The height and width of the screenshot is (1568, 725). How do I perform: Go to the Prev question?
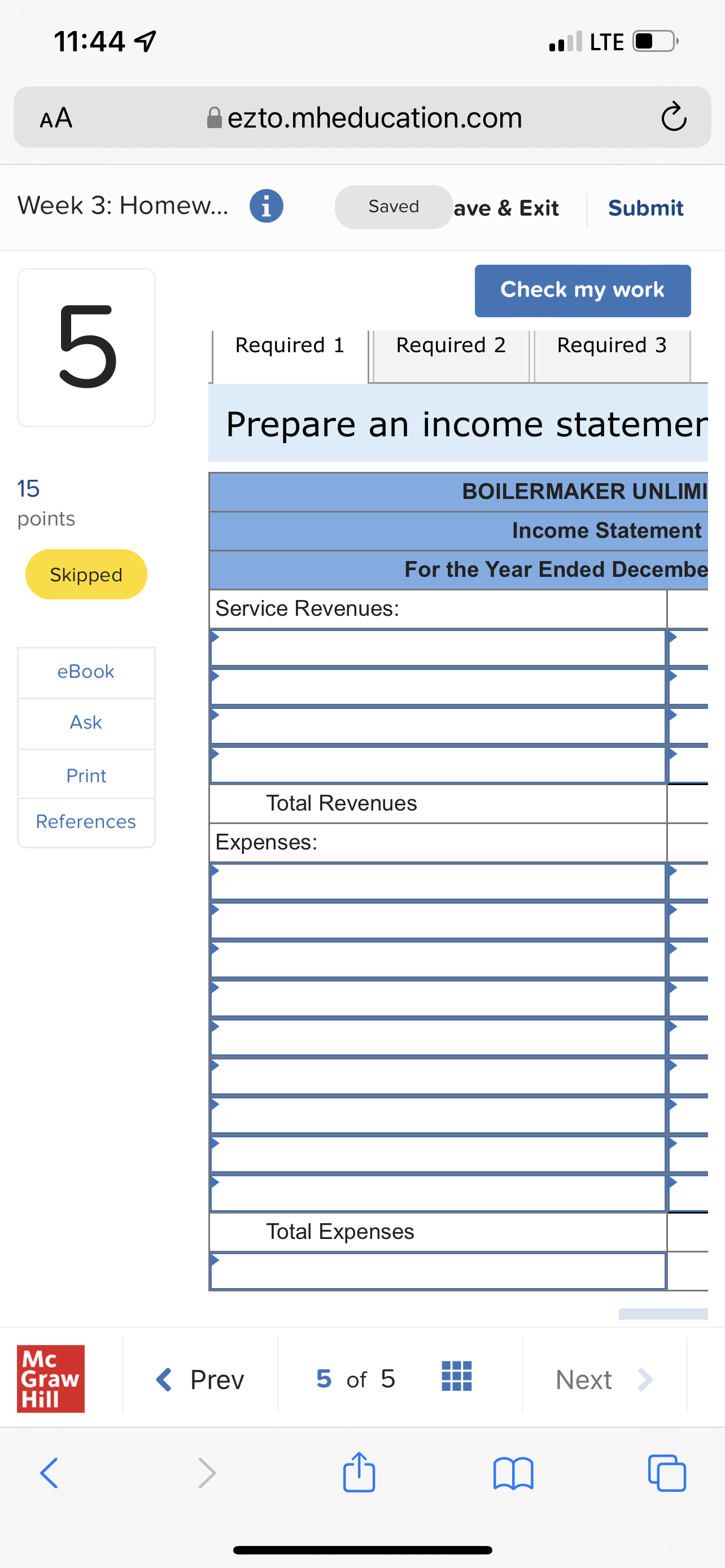tap(200, 1379)
